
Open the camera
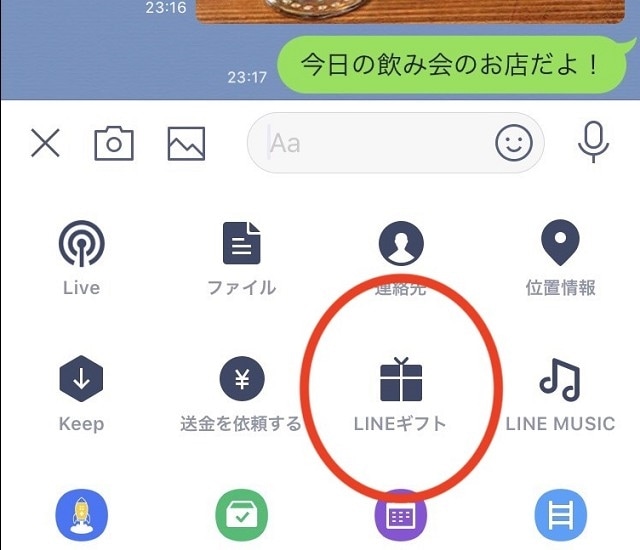coord(114,144)
